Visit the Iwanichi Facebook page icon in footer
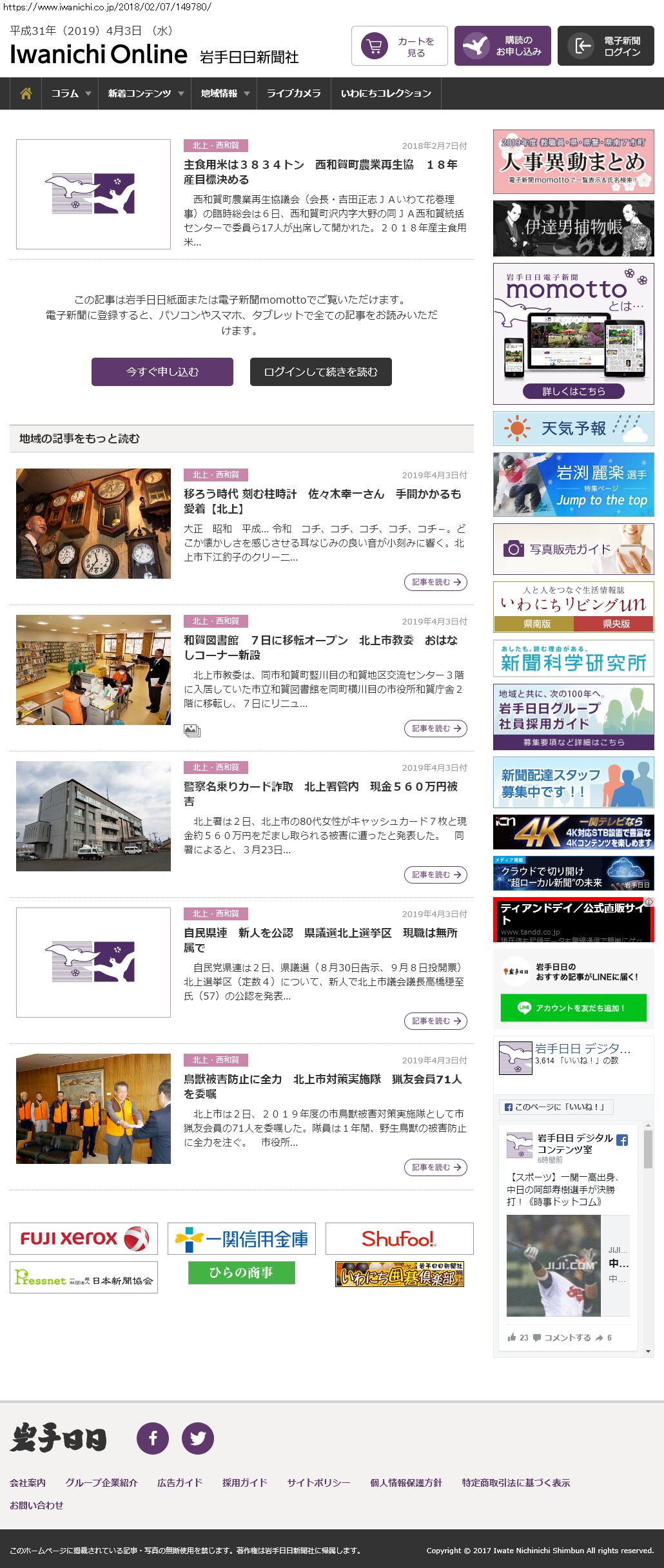The height and width of the screenshot is (1568, 664). 153,1438
